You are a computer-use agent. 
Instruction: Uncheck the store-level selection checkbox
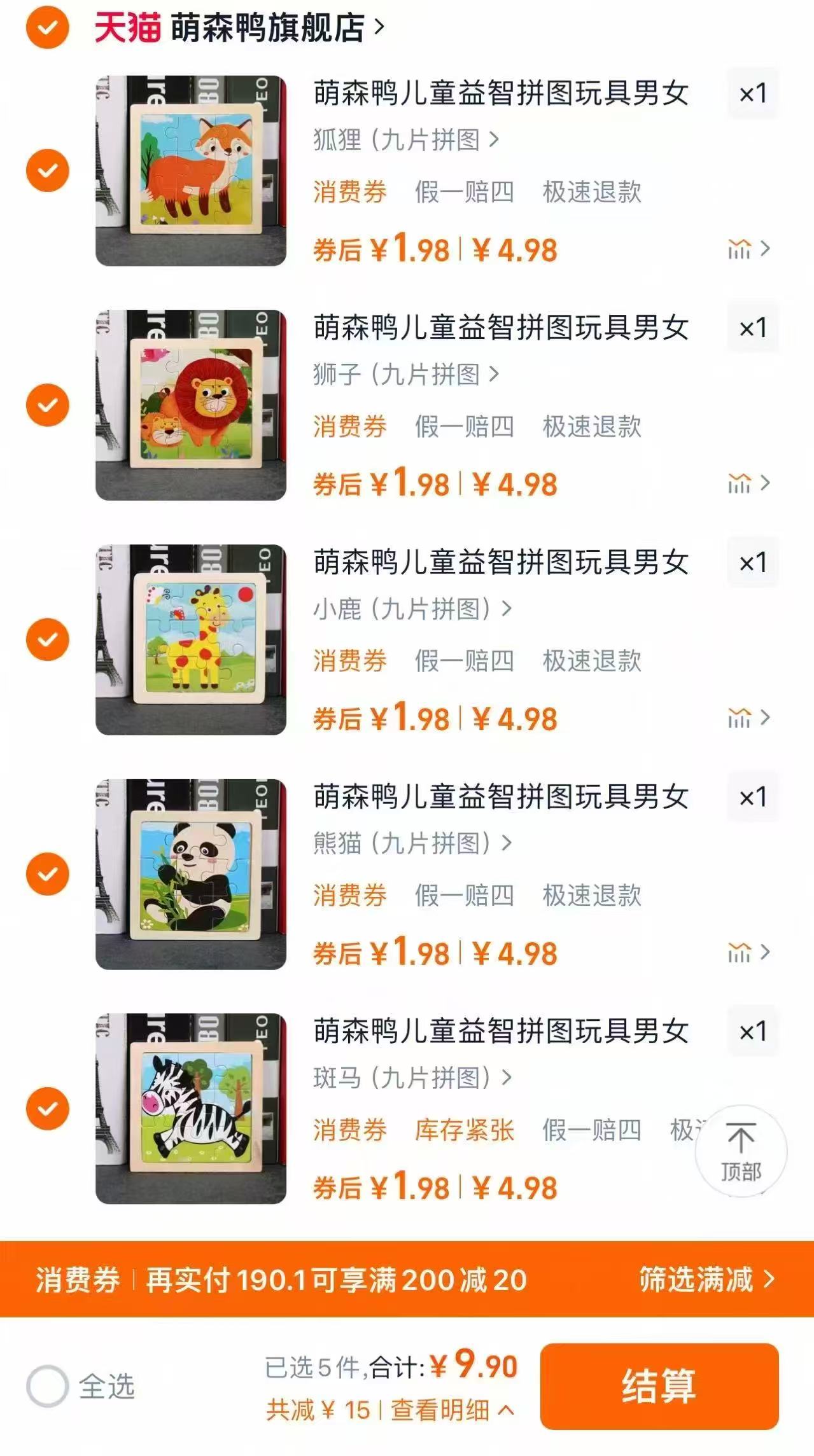pyautogui.click(x=45, y=28)
